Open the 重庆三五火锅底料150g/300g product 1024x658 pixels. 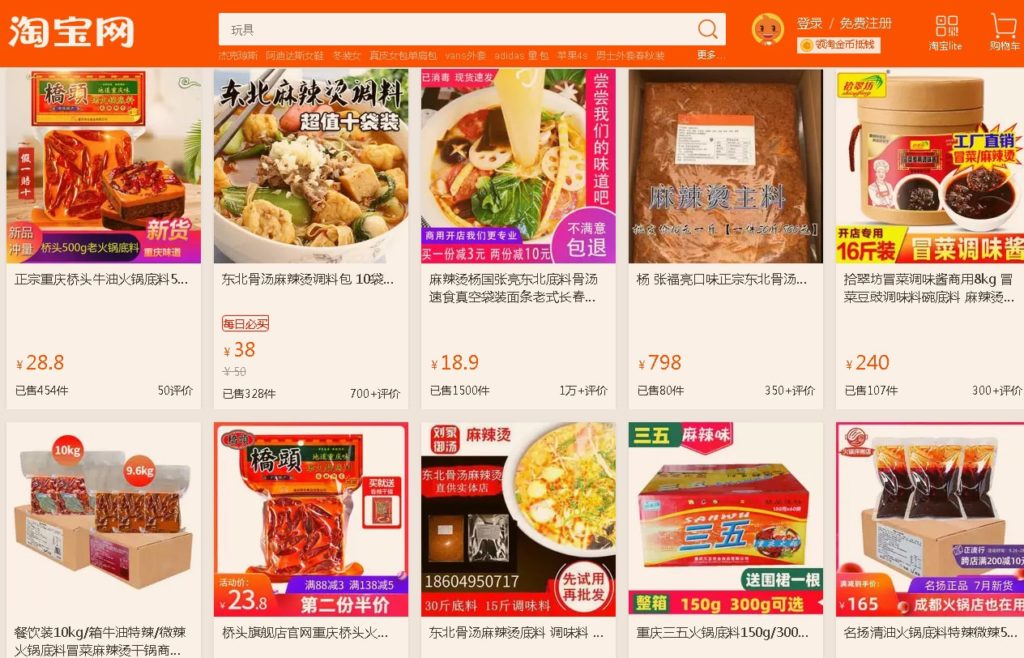pyautogui.click(x=725, y=633)
